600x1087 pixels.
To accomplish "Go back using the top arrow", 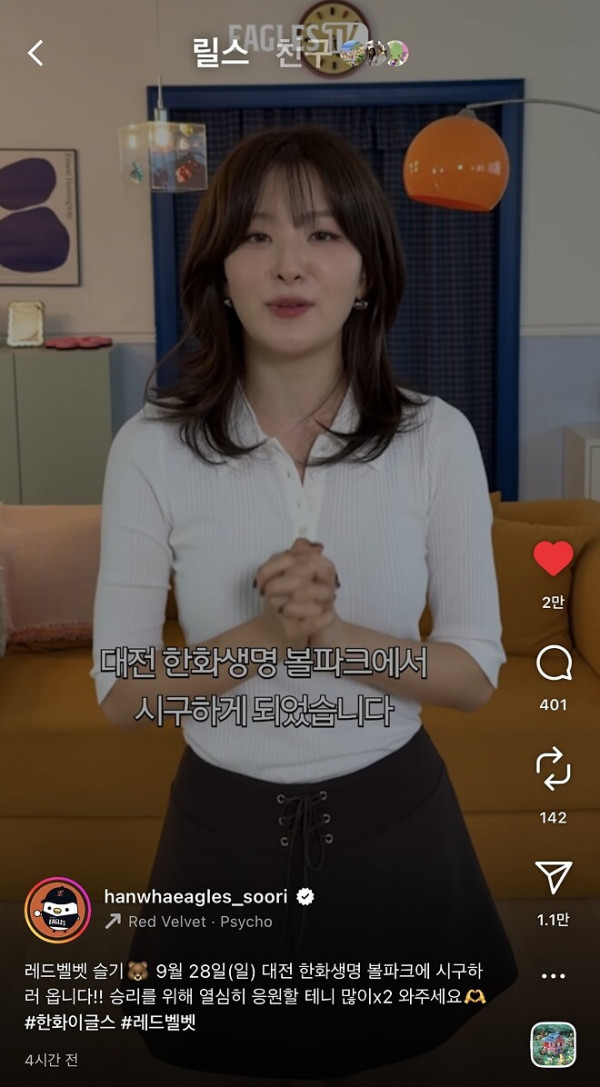I will point(36,53).
